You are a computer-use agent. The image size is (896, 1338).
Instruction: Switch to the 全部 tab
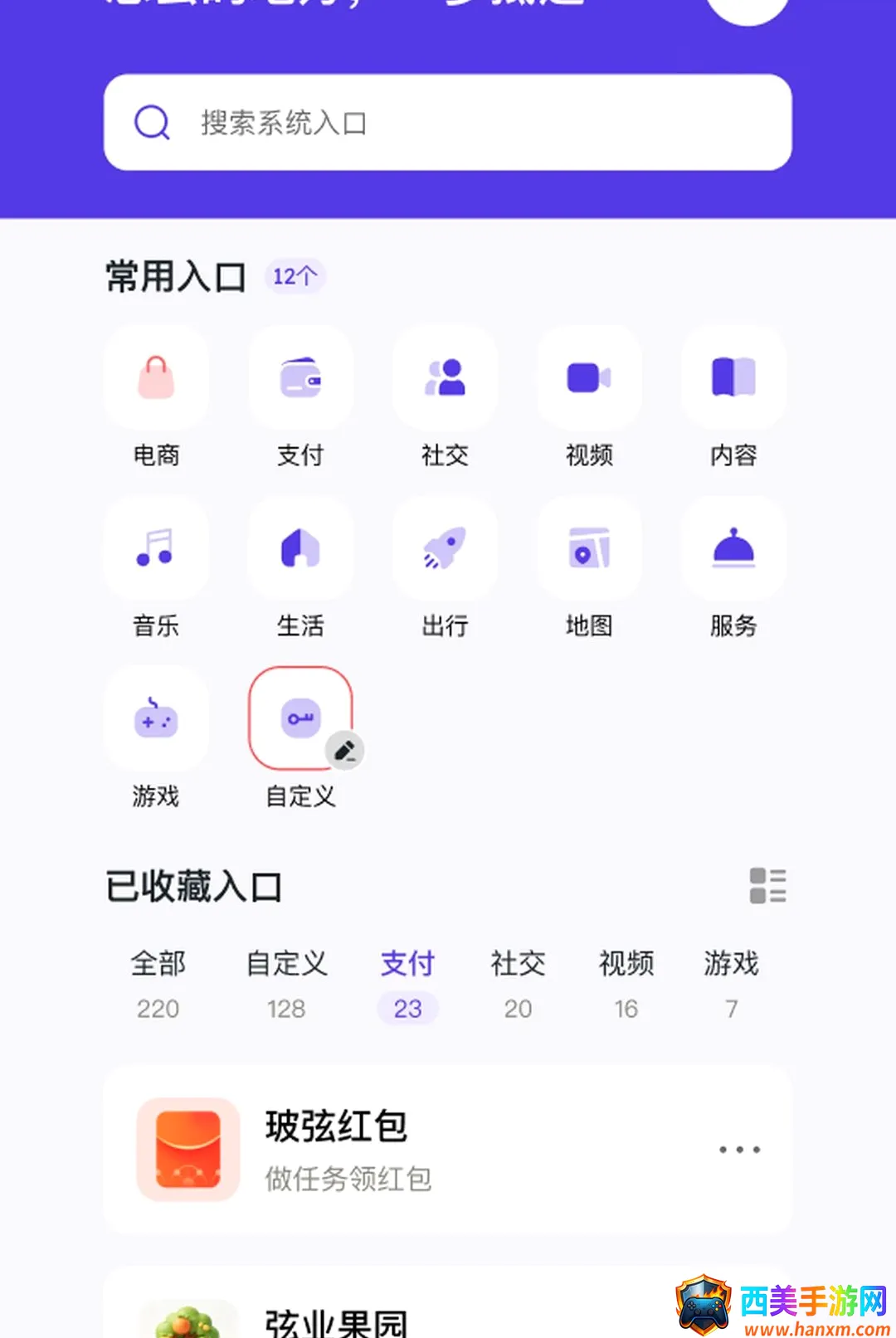tap(158, 985)
